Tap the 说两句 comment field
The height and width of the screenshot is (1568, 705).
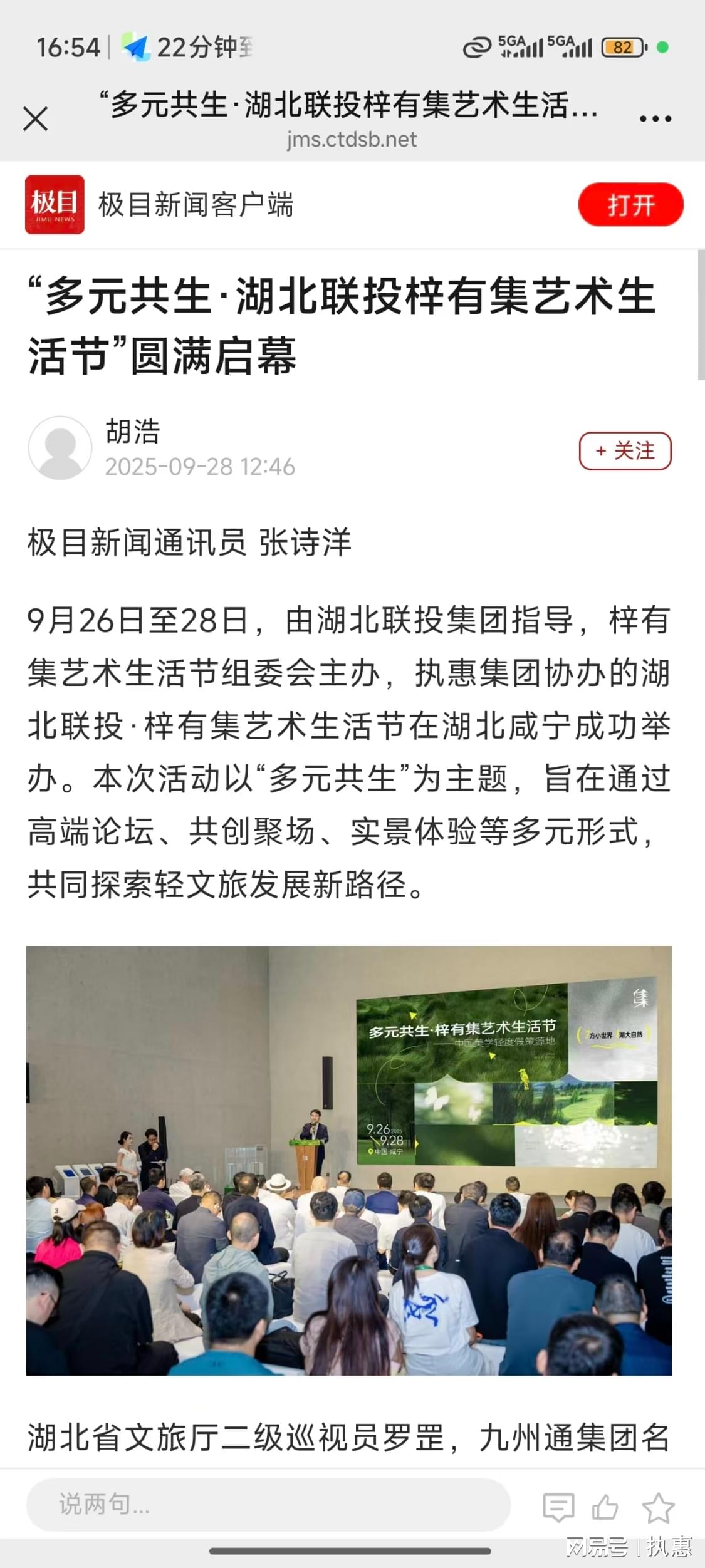point(268,1505)
